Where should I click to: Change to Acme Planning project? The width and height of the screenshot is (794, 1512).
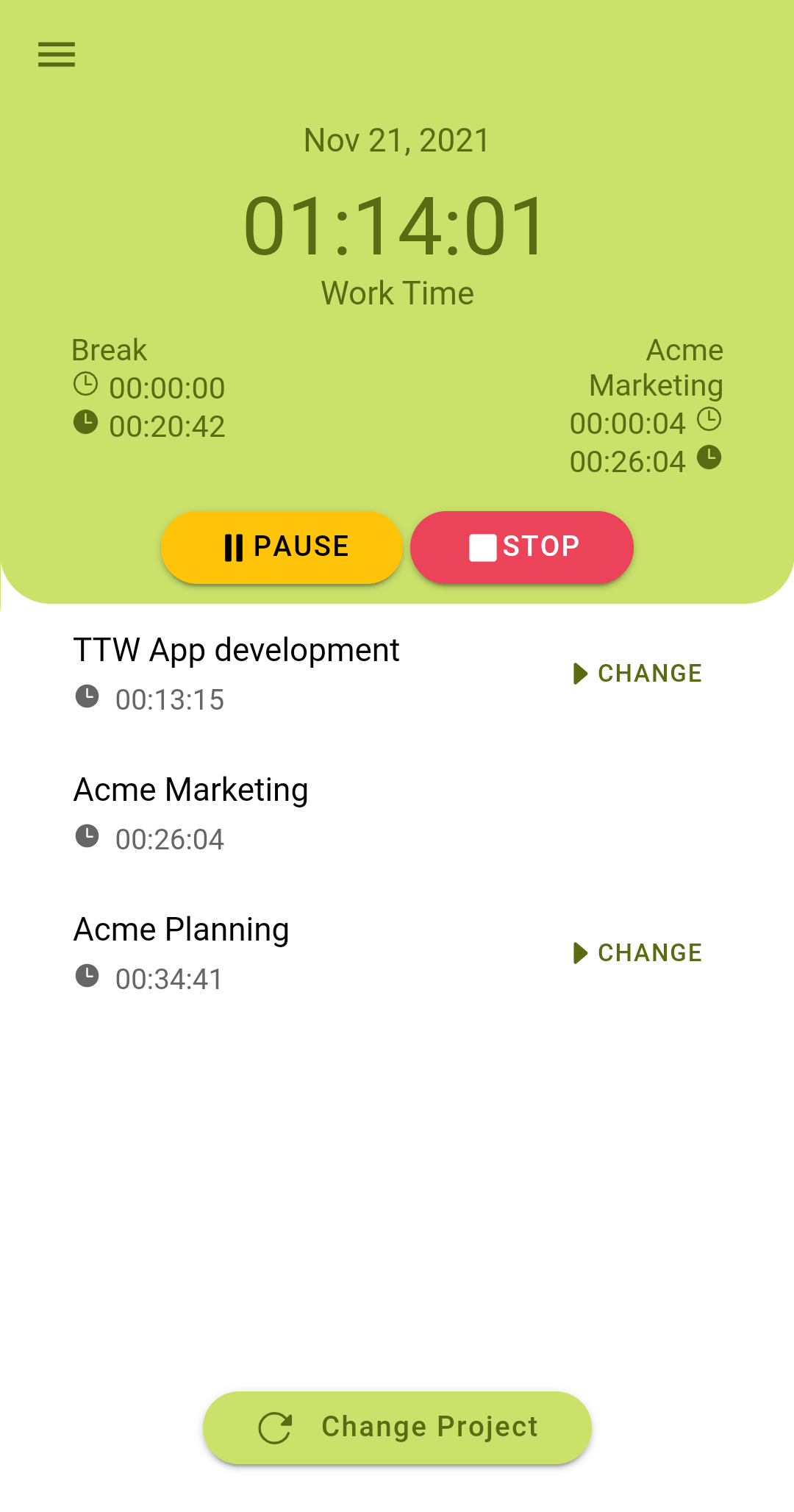click(x=637, y=952)
